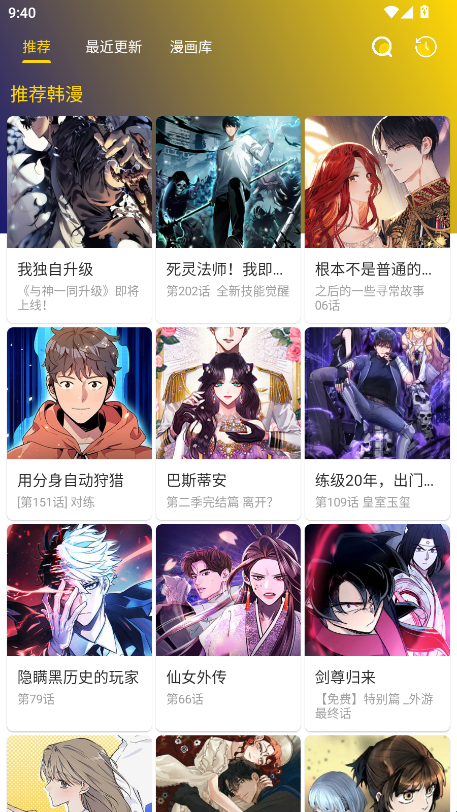Open the comic 死灵法师！我即…
The width and height of the screenshot is (457, 812).
click(x=228, y=219)
